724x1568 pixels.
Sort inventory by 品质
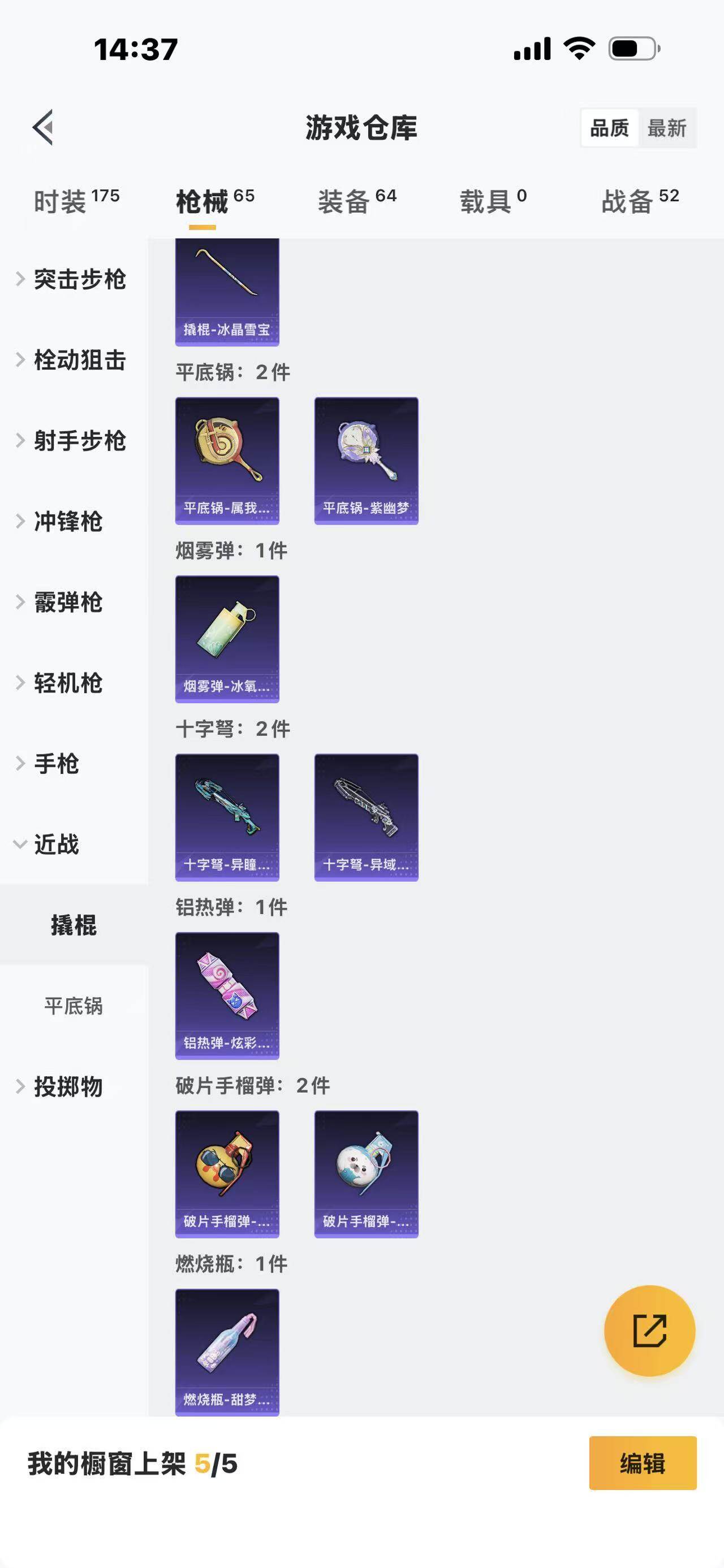pos(610,128)
